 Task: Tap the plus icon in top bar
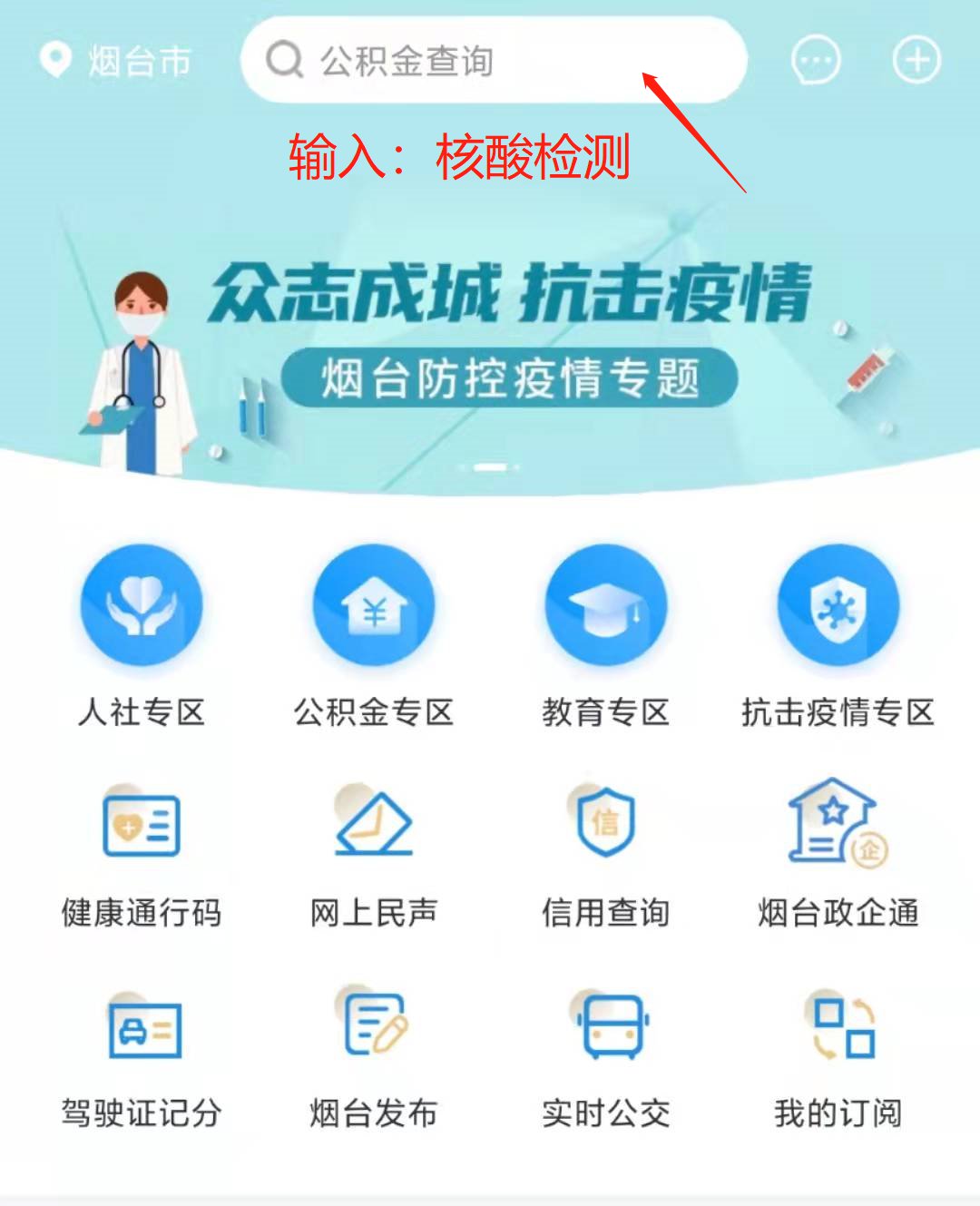coord(916,61)
